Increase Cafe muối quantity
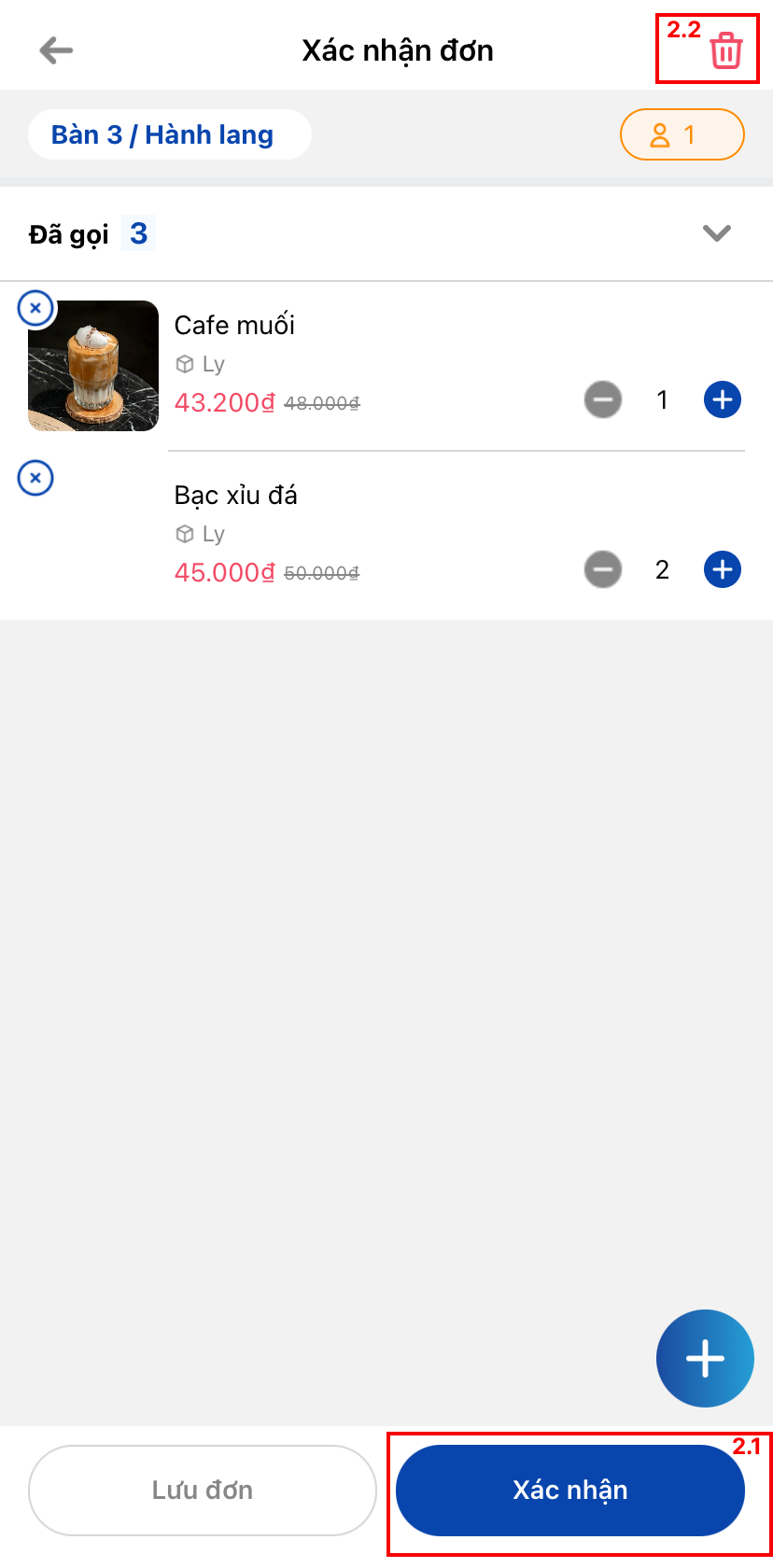This screenshot has width=773, height=1568. 722,400
